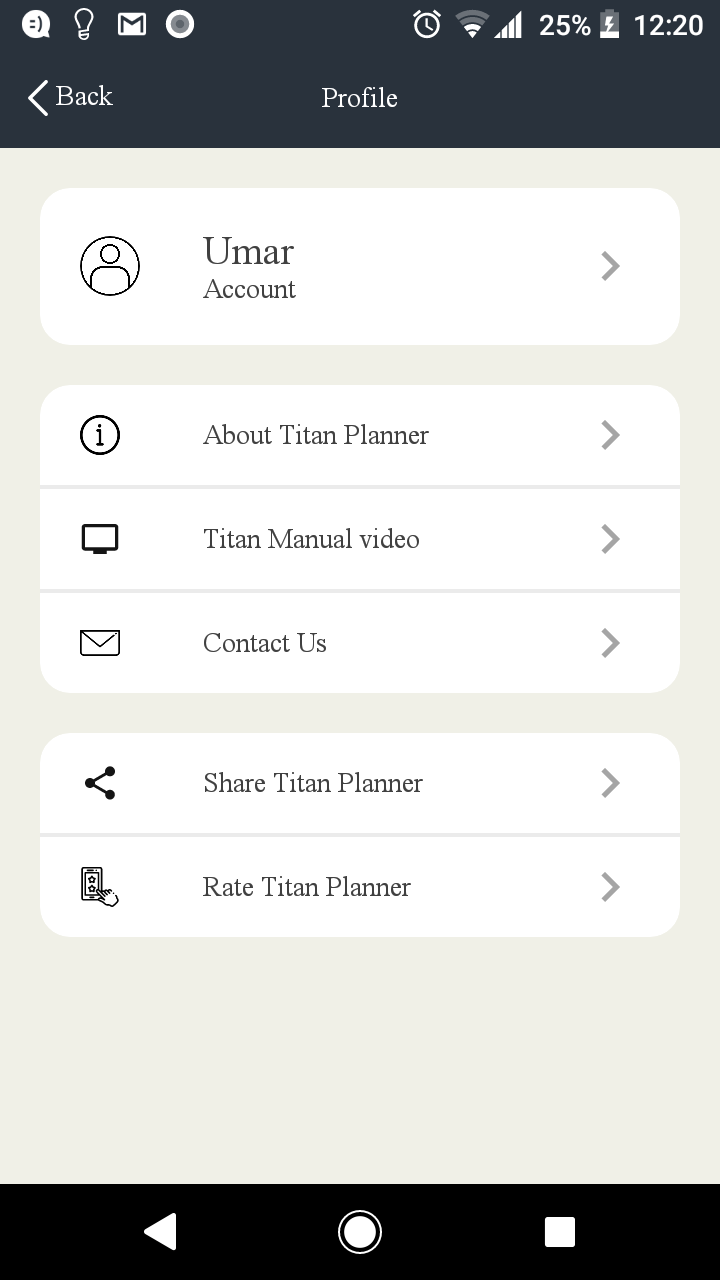Tap the system home button
720x1280 pixels.
pyautogui.click(x=360, y=1232)
